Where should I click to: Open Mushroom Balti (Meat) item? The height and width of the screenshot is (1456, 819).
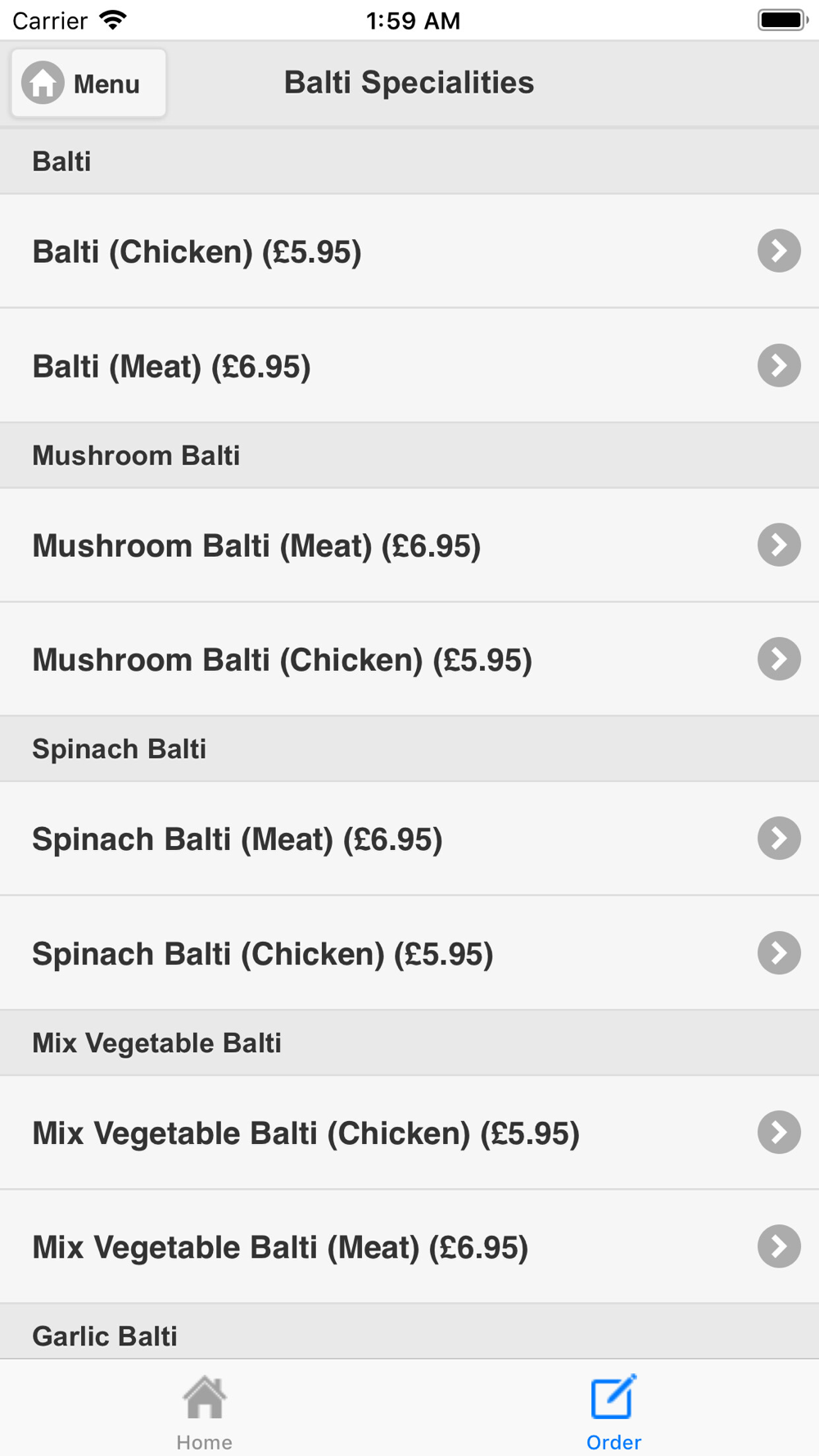[409, 545]
